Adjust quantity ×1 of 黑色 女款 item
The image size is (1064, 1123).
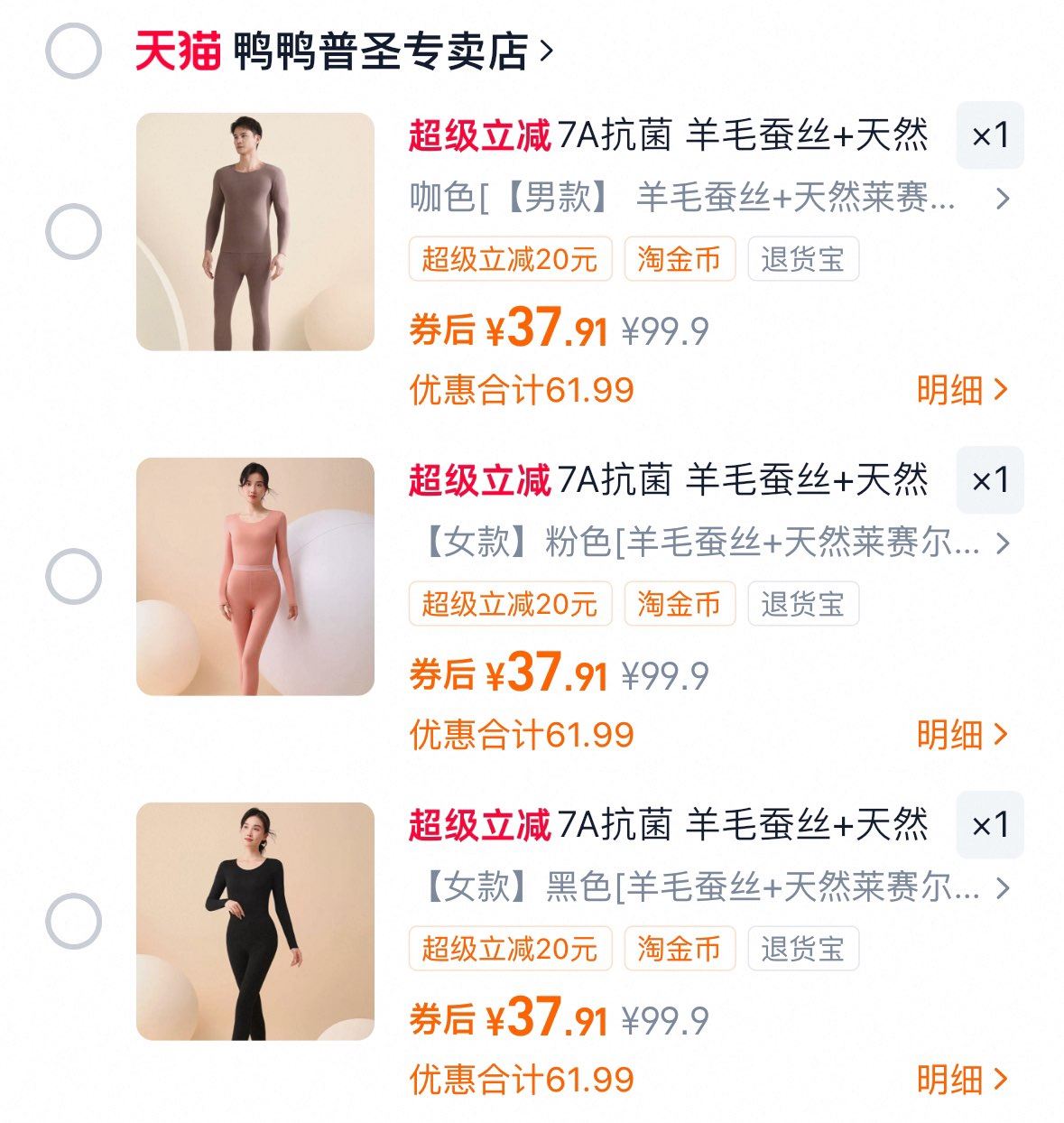(989, 825)
